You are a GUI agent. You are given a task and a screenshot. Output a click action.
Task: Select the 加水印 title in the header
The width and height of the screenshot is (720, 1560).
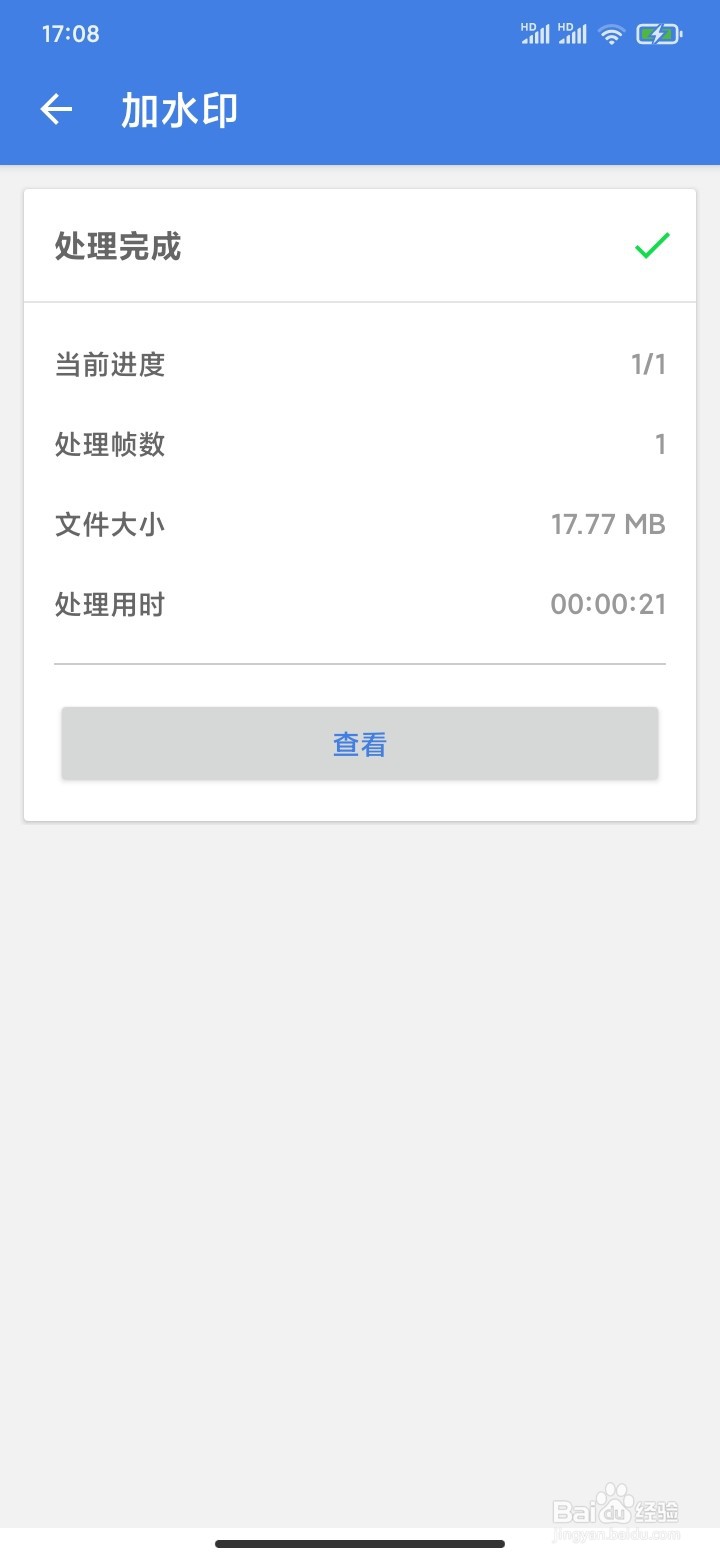pos(180,109)
